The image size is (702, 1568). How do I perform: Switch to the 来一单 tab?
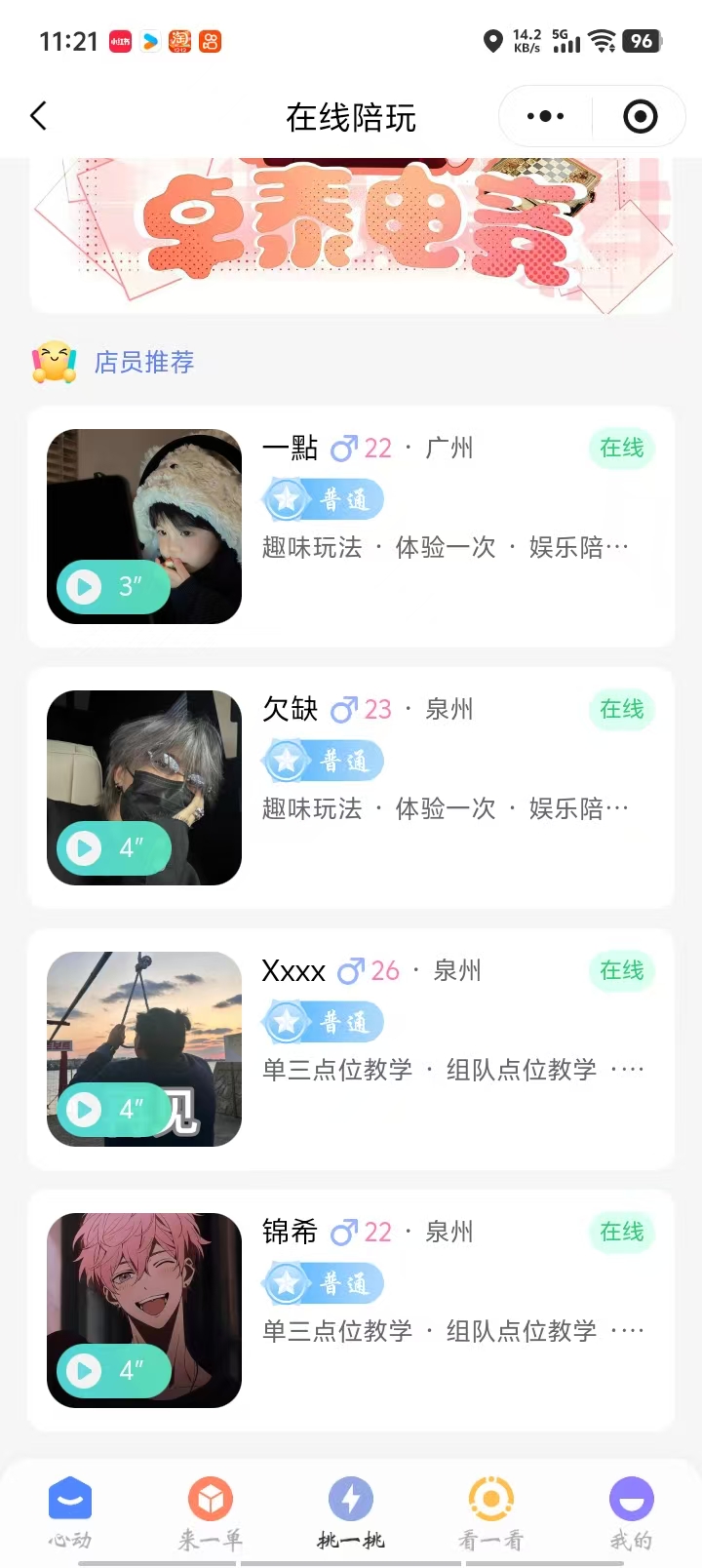click(x=211, y=1513)
